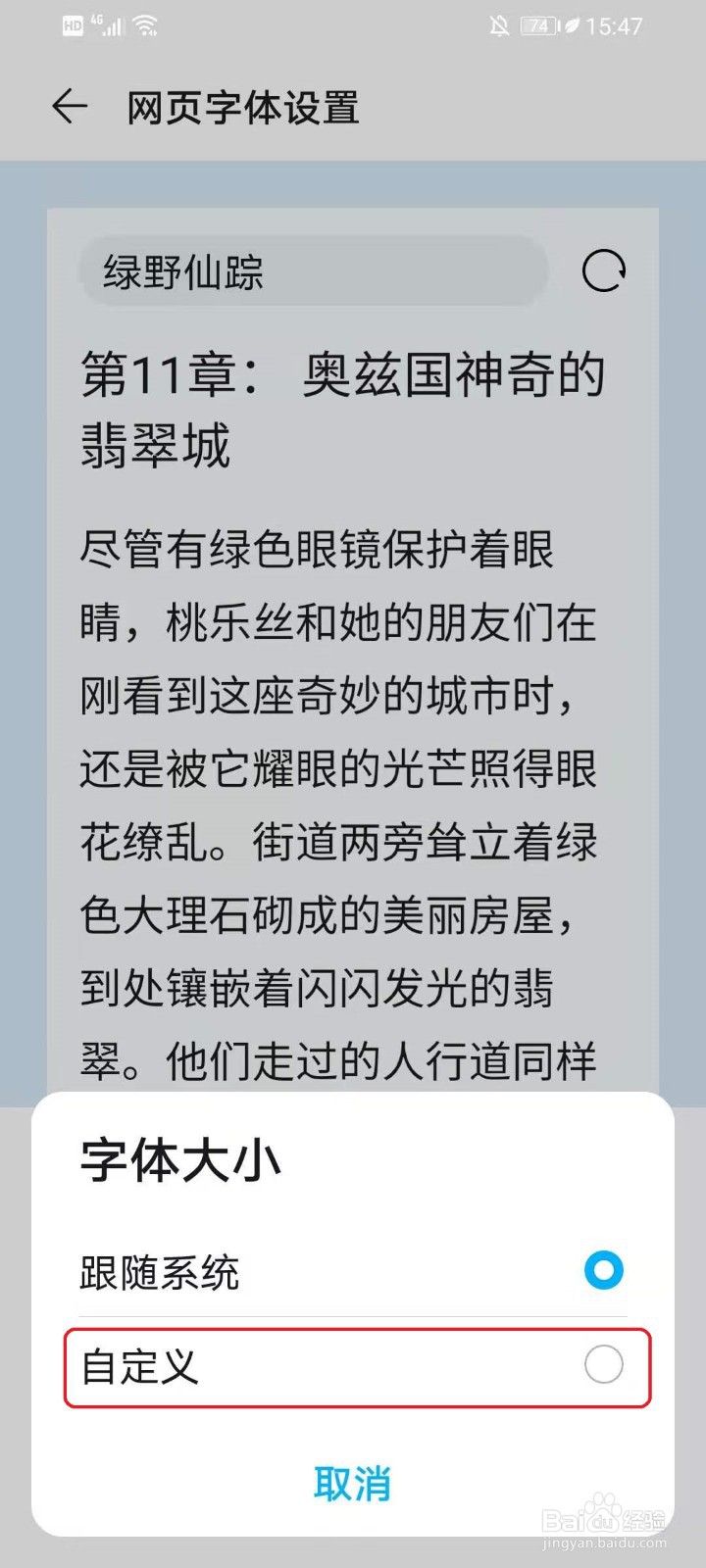Tap the jingyan.baidu.com link text

[603, 1541]
